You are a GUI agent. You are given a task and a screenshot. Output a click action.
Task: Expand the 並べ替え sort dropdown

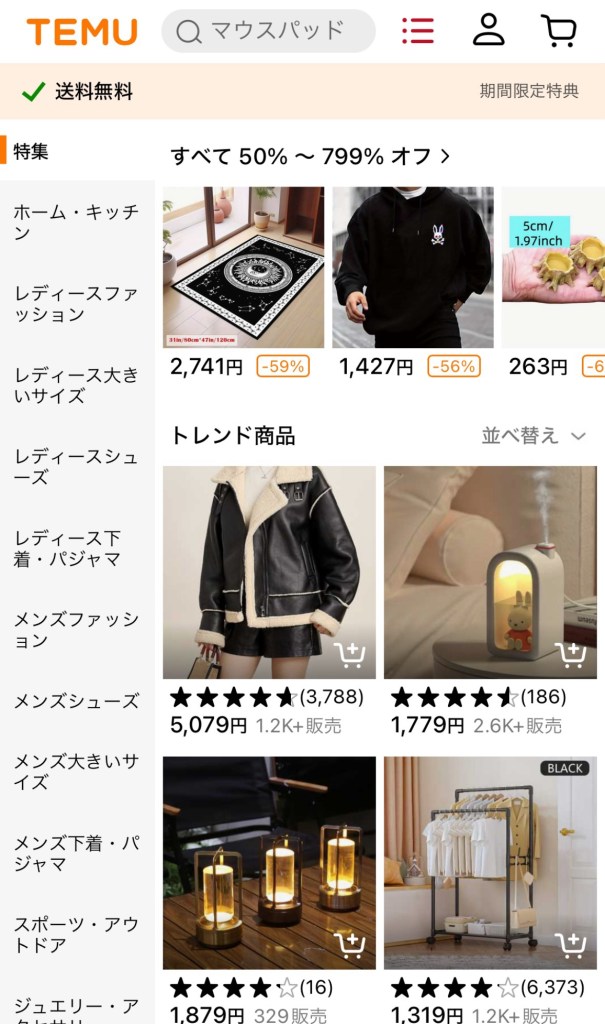coord(533,436)
